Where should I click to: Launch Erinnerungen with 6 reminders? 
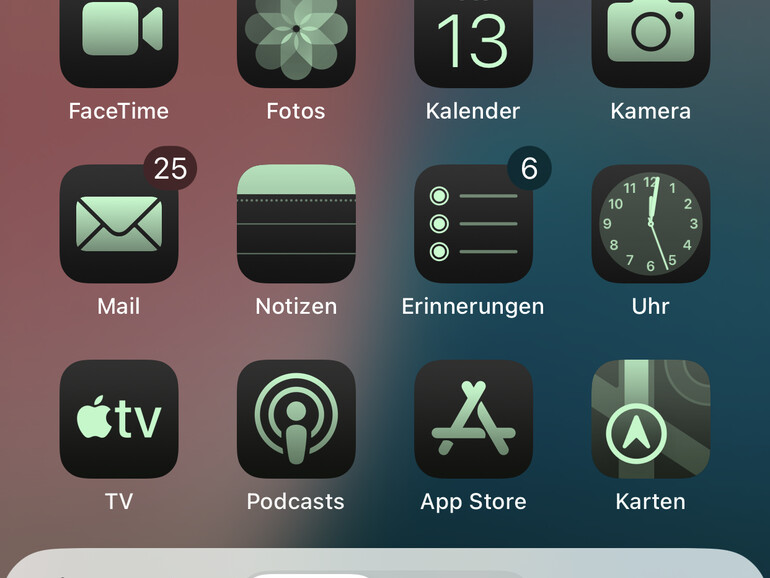473,224
